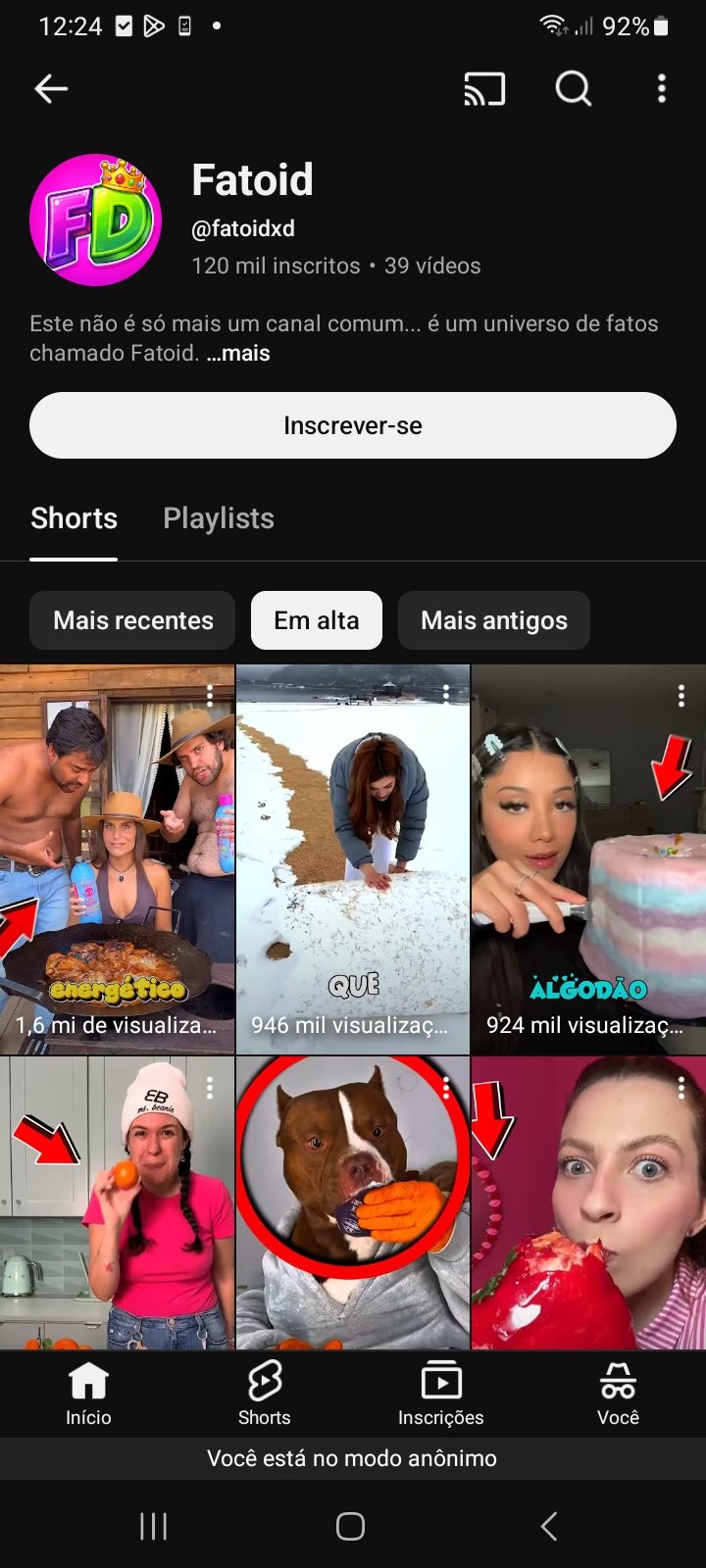Select the Mais antigos filter
This screenshot has height=1568, width=706.
[493, 619]
